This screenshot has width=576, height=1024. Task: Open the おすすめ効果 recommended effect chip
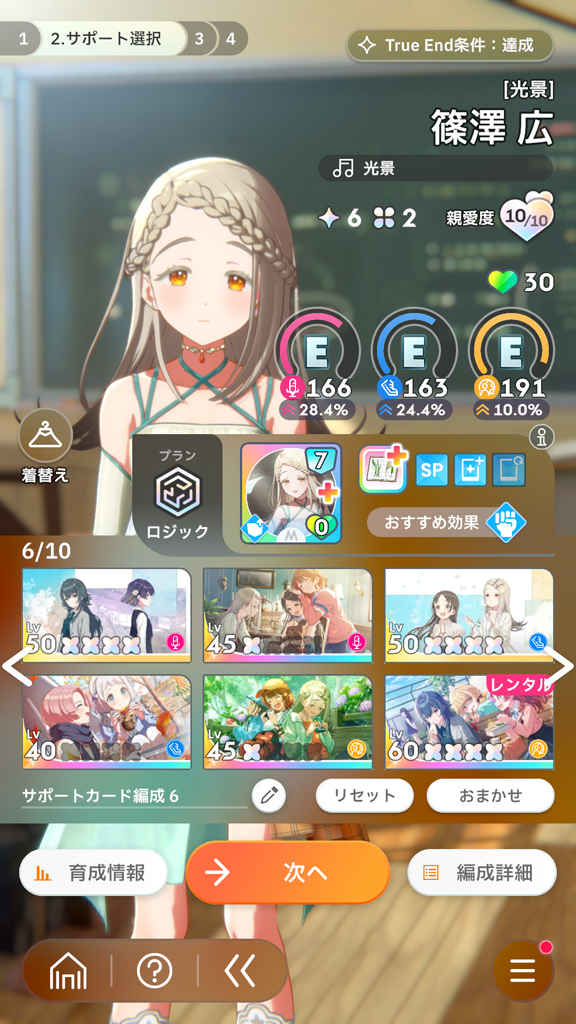click(x=447, y=523)
